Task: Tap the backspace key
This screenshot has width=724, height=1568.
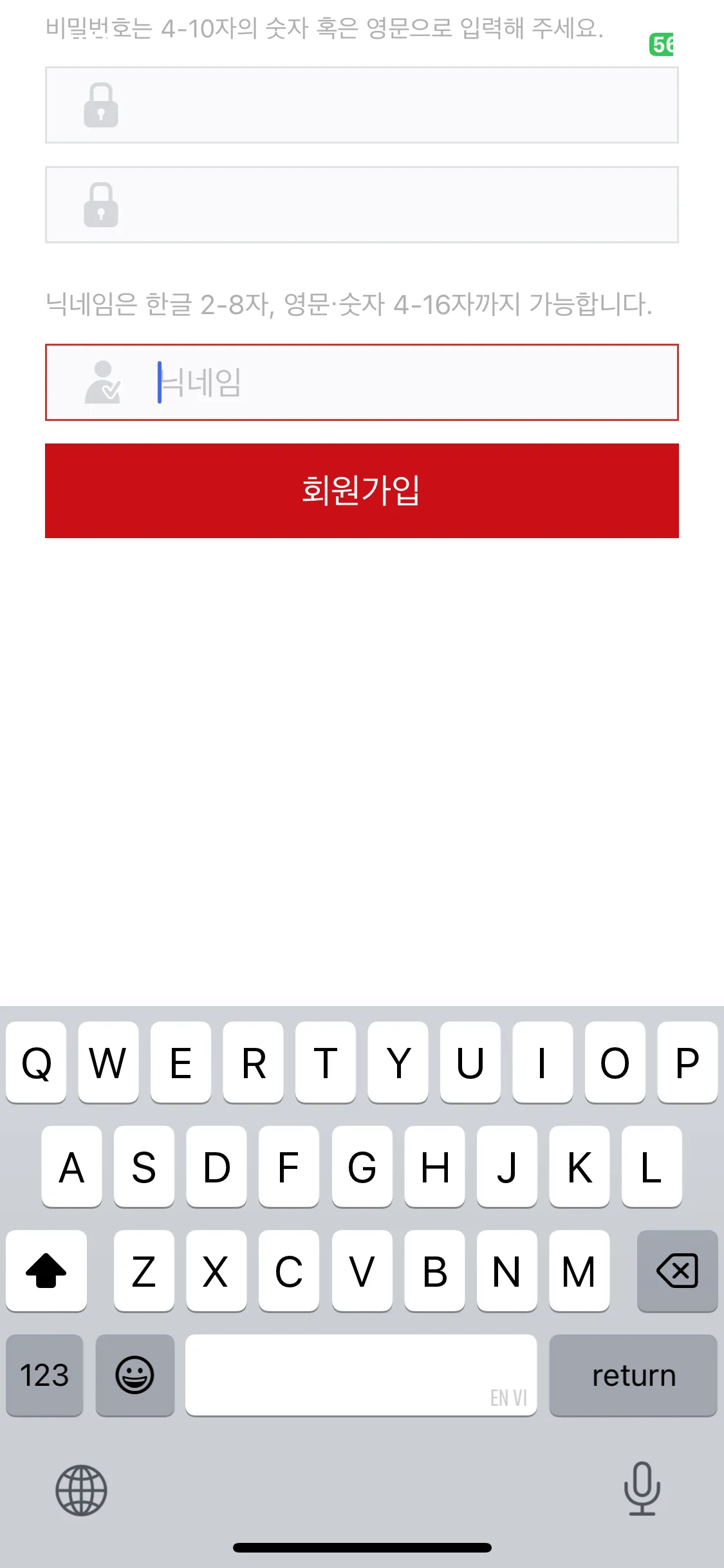Action: tap(677, 1271)
